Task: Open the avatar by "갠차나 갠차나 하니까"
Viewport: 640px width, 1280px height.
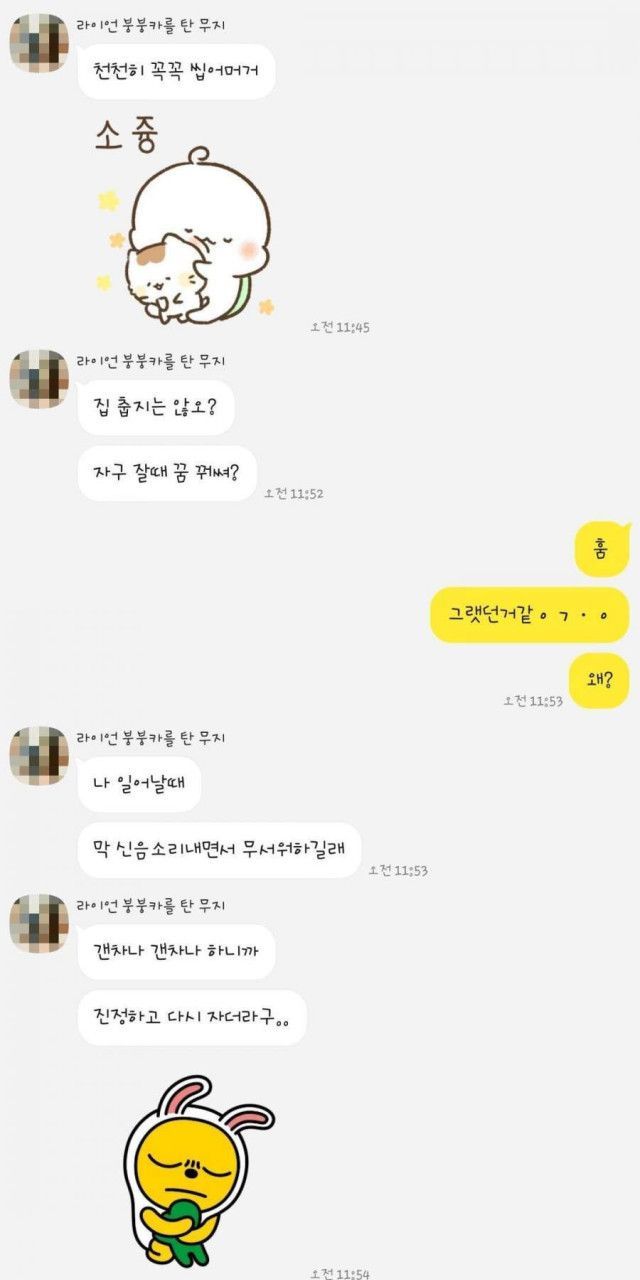Action: (x=39, y=923)
